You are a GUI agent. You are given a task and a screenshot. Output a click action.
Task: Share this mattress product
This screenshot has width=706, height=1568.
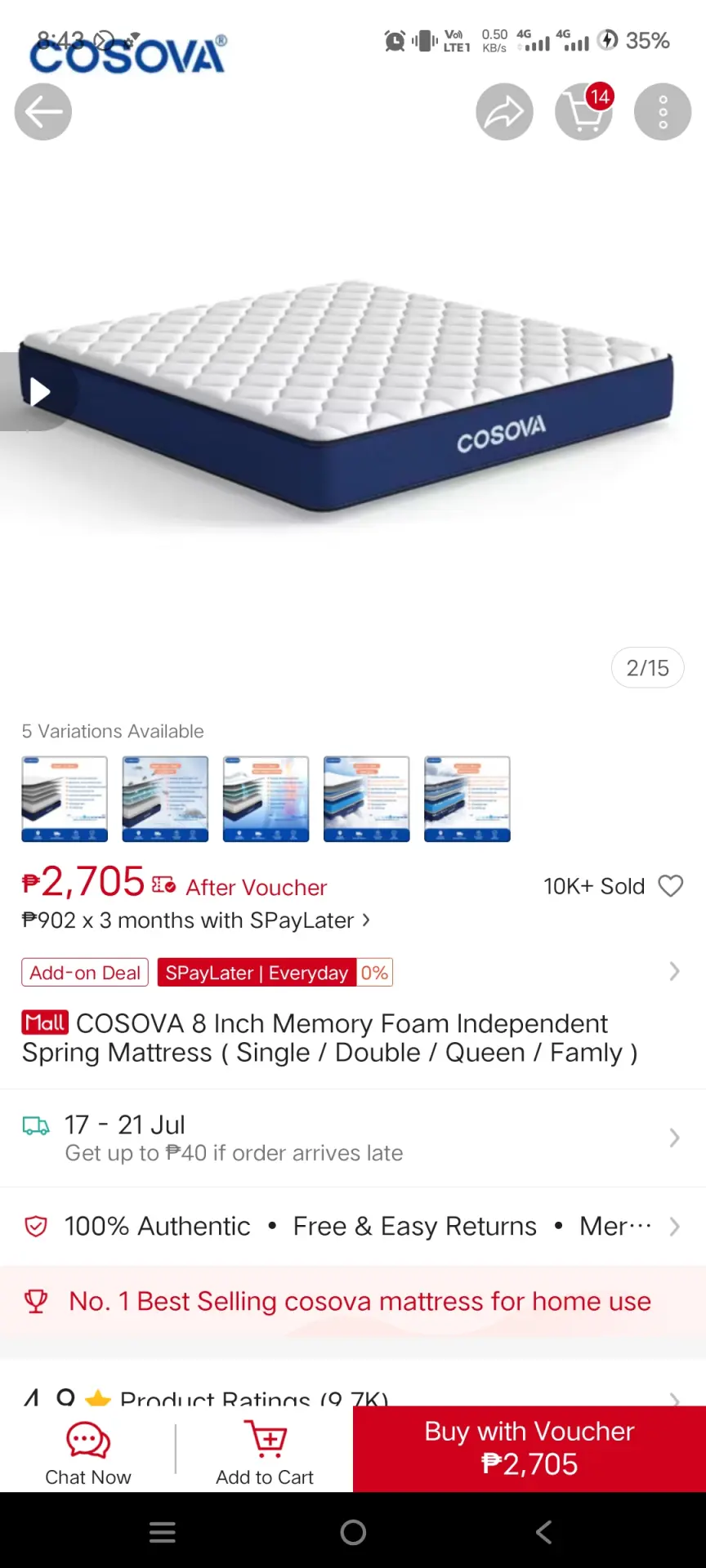pyautogui.click(x=504, y=112)
